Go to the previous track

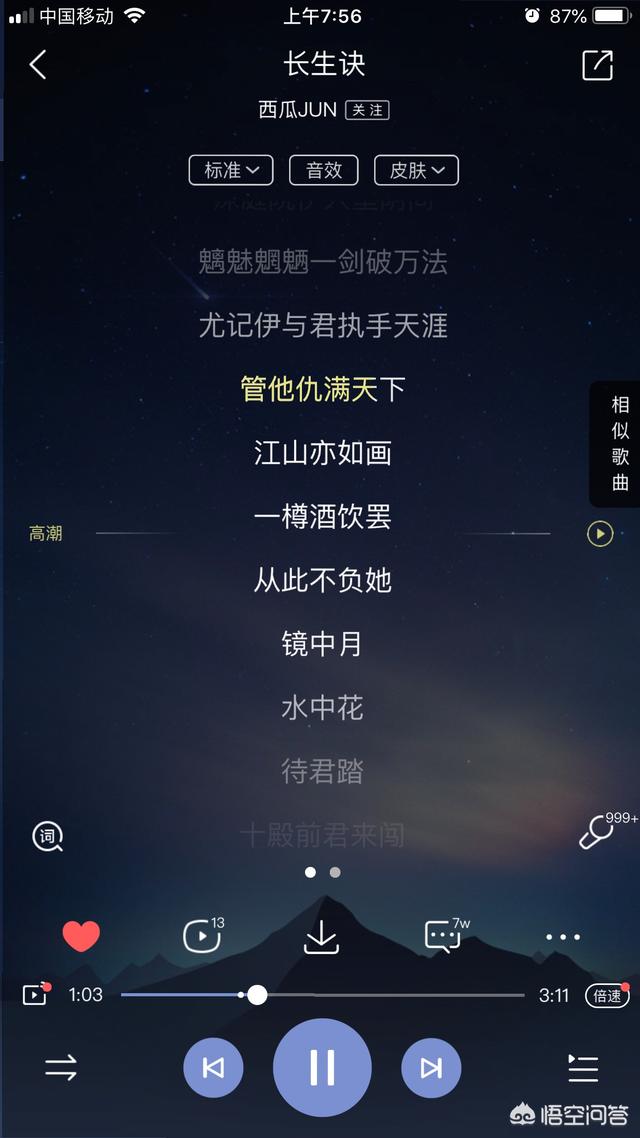[213, 1068]
